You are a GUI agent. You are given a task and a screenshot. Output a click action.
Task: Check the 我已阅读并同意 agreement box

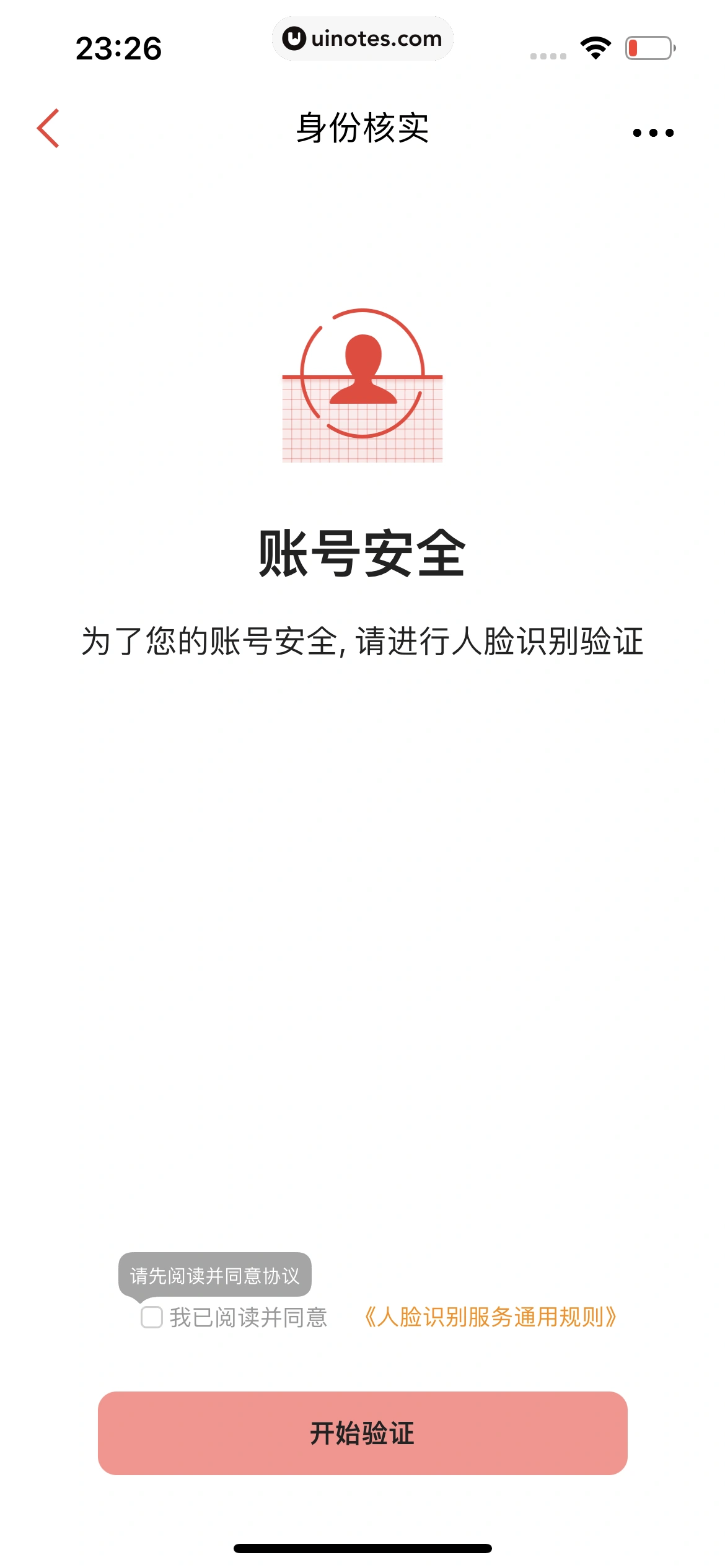click(x=152, y=1317)
